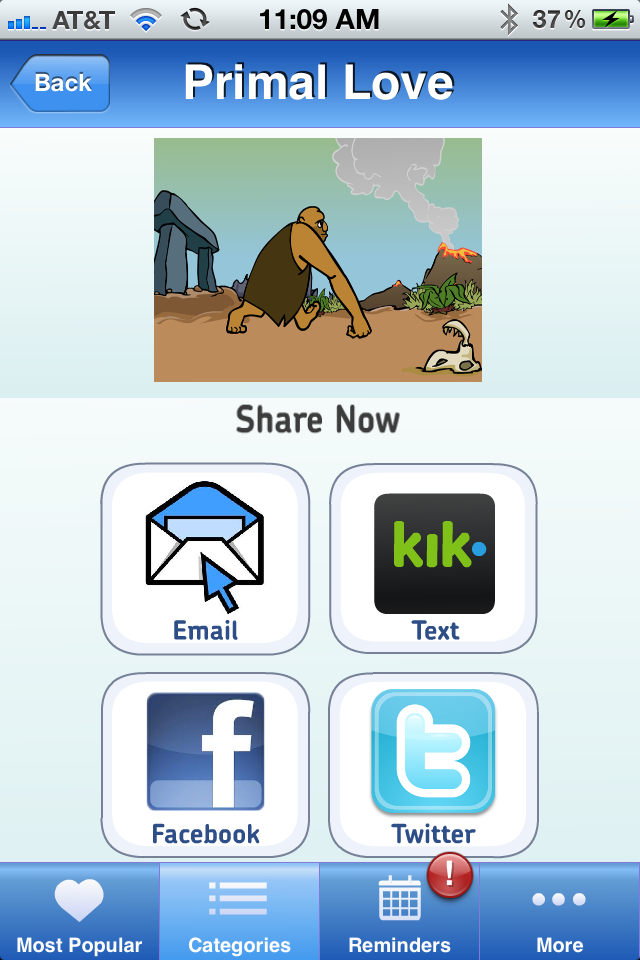Go back using the Back button

(x=60, y=83)
